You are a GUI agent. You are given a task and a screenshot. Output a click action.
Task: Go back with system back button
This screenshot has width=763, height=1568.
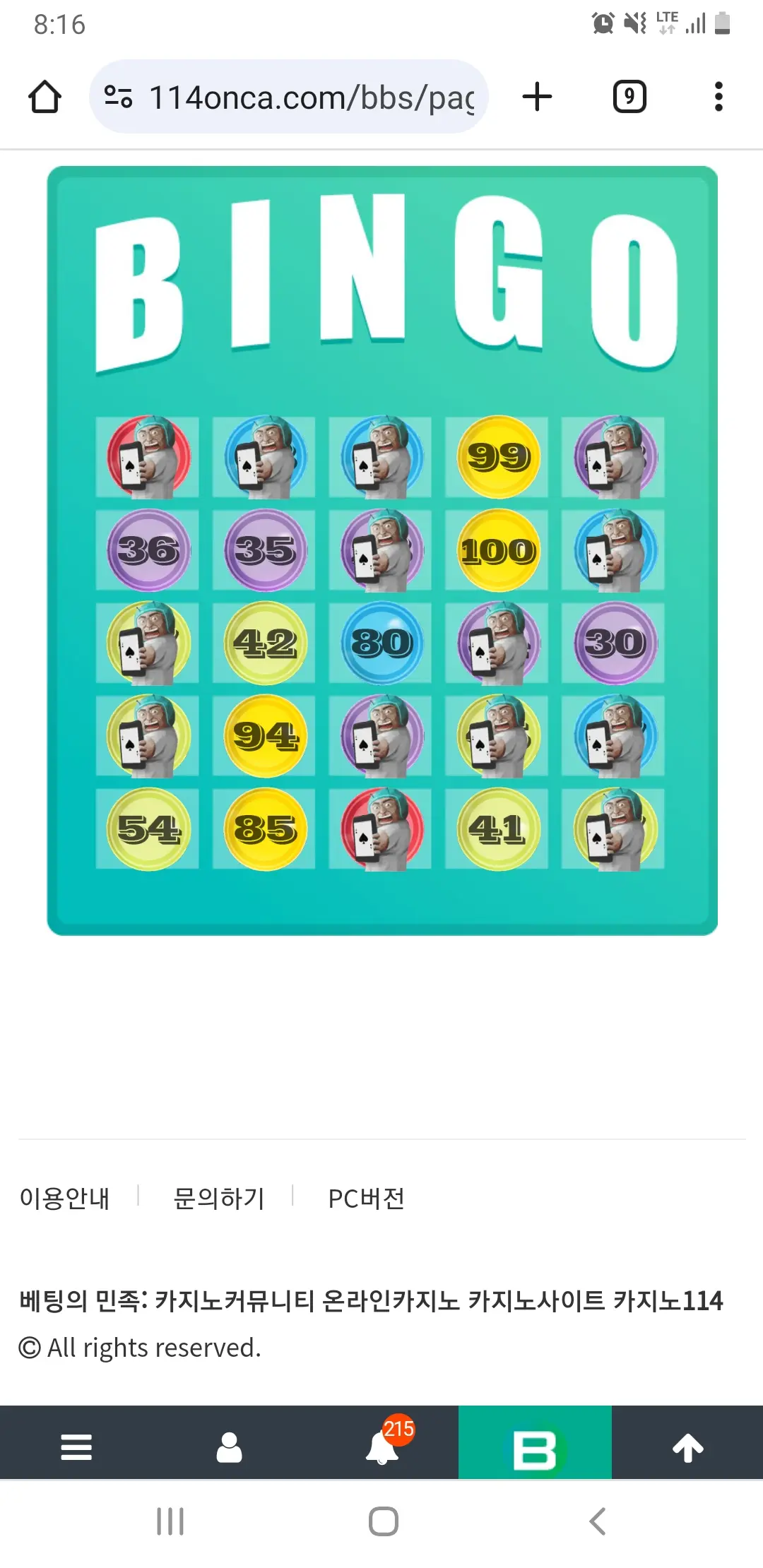click(598, 1521)
